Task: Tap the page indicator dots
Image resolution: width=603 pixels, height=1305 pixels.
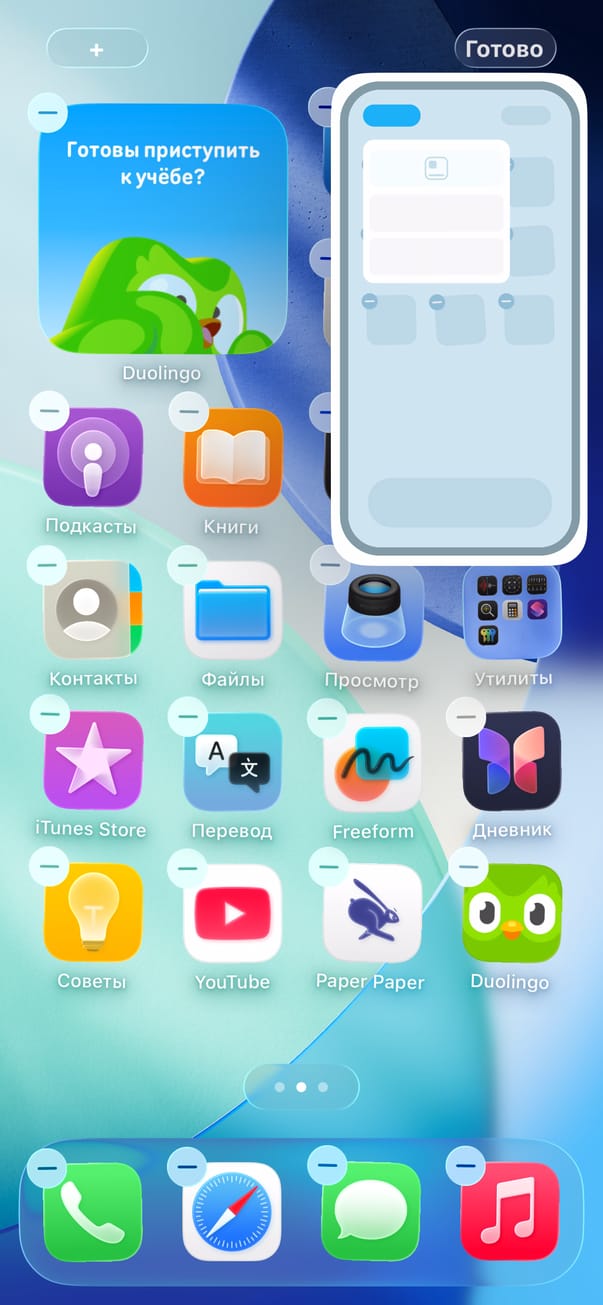Action: (x=301, y=1087)
